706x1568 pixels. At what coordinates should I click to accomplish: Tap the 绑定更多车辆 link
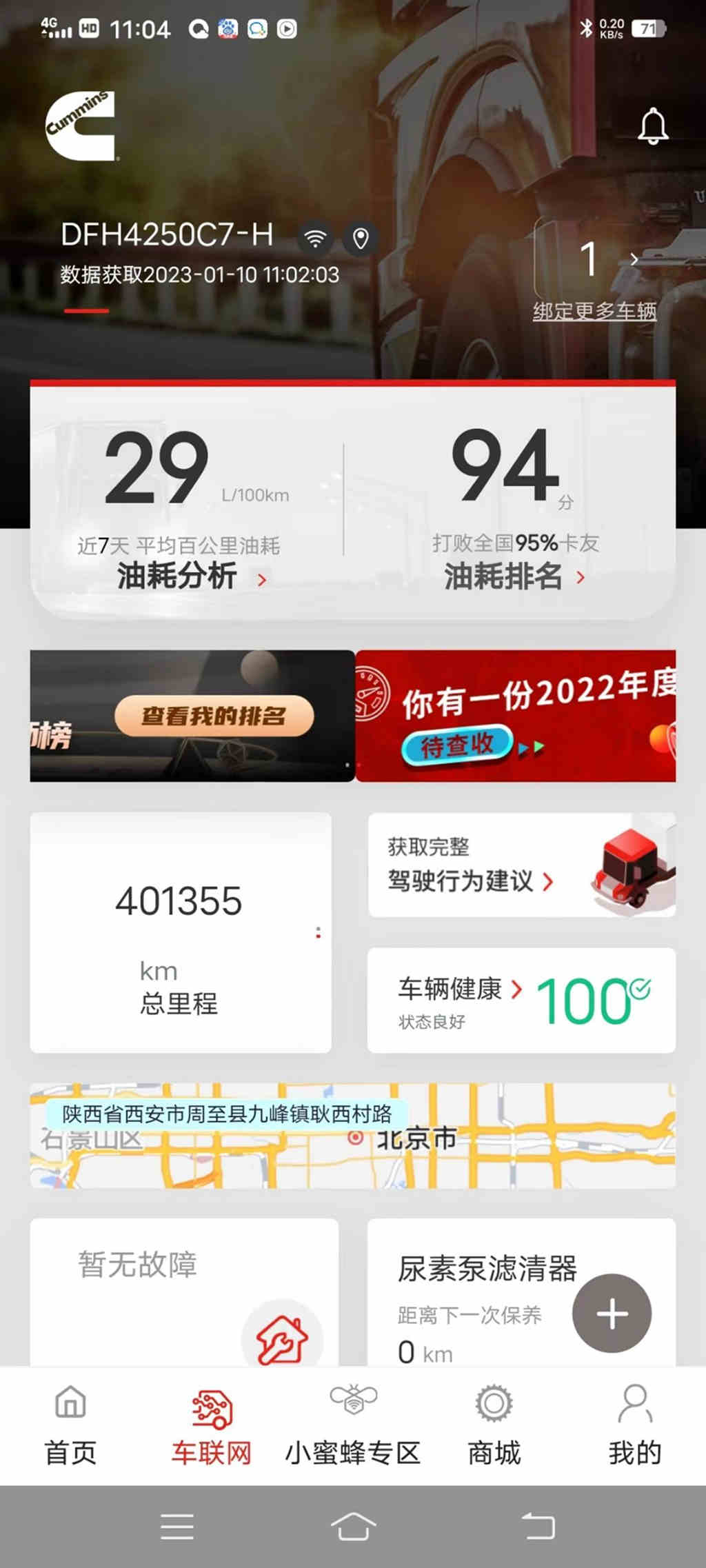(x=594, y=311)
